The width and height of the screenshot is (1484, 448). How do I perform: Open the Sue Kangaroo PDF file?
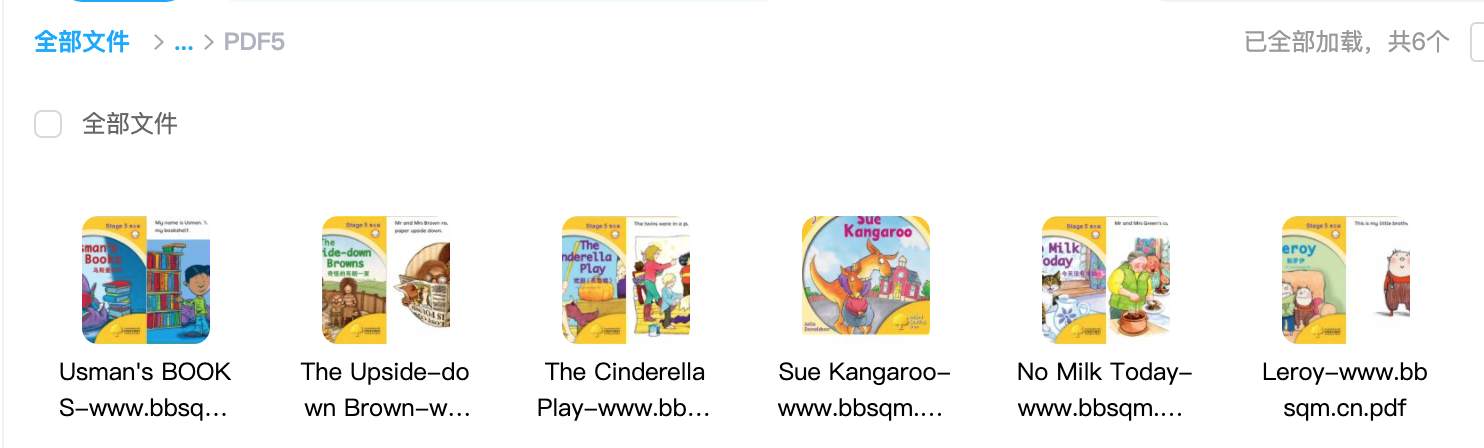coord(866,281)
